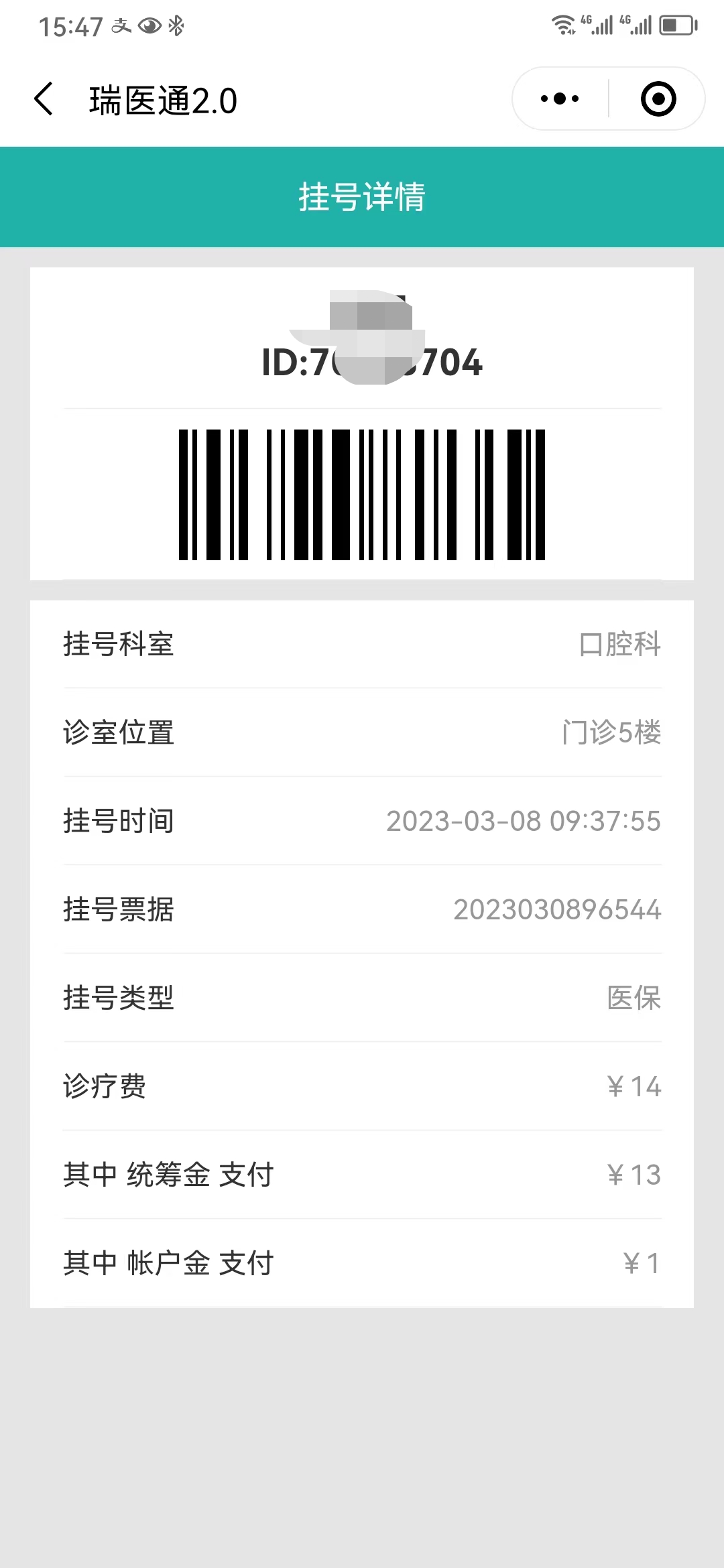Open the mini program more options menu

tap(560, 99)
